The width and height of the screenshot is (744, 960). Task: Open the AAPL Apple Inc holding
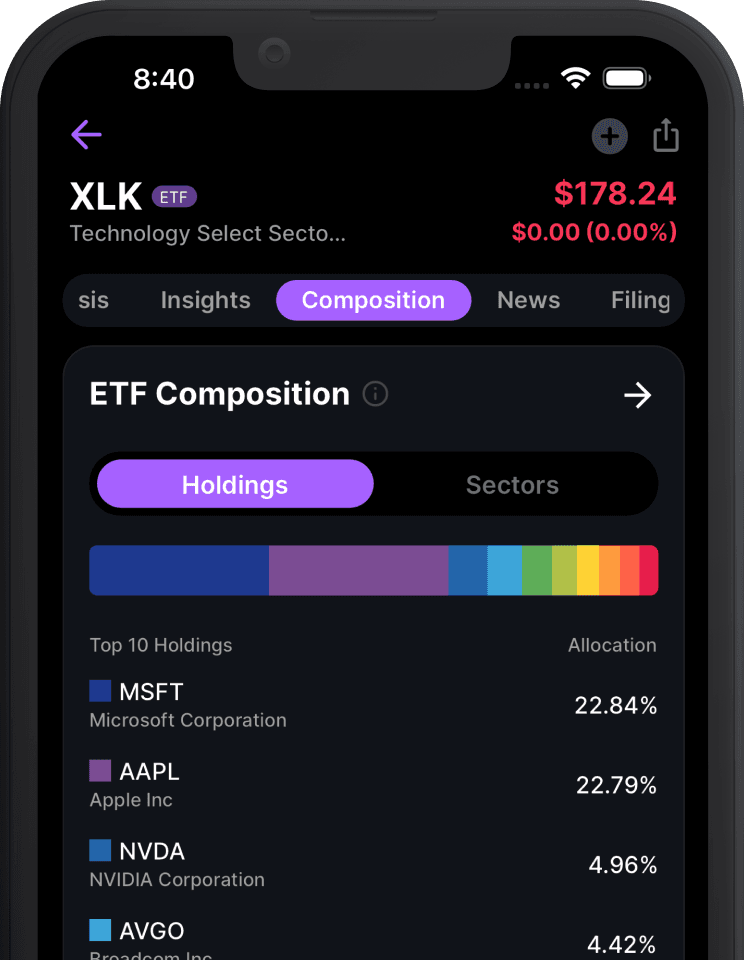(374, 785)
